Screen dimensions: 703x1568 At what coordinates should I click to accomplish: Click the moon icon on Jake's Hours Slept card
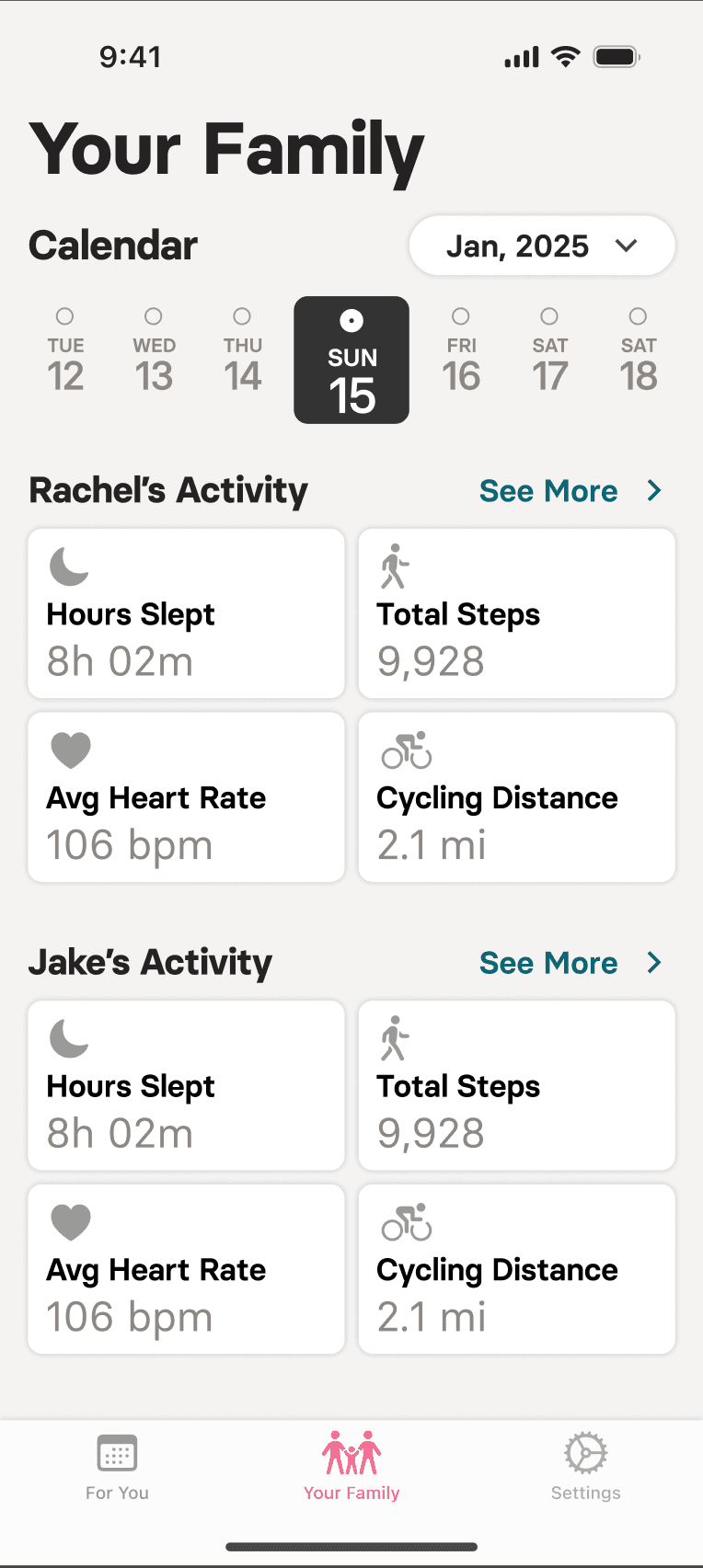click(x=67, y=1038)
